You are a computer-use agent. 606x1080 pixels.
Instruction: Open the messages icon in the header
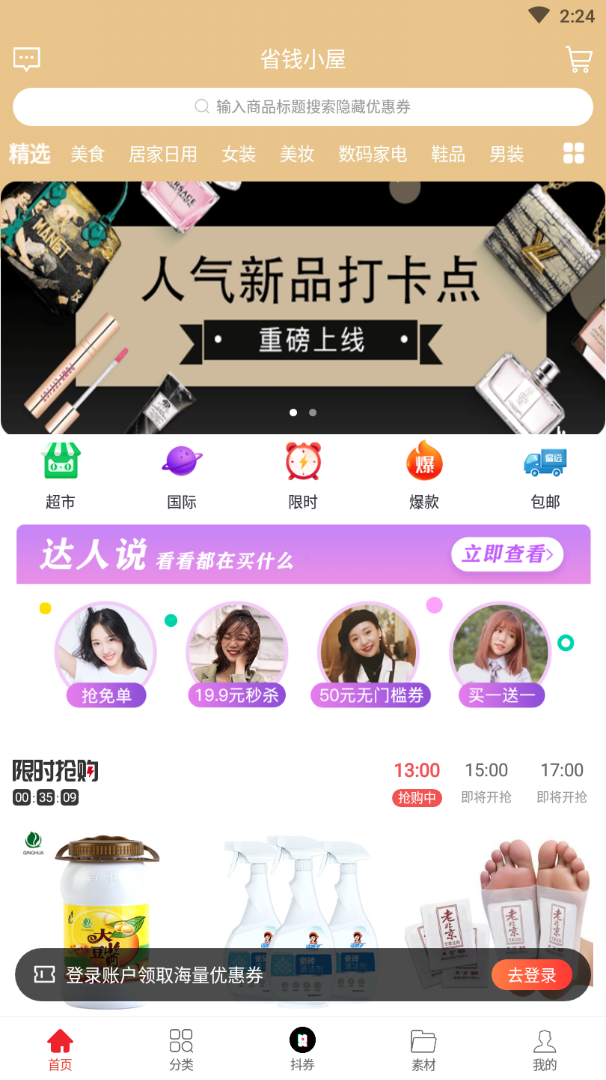pyautogui.click(x=27, y=59)
